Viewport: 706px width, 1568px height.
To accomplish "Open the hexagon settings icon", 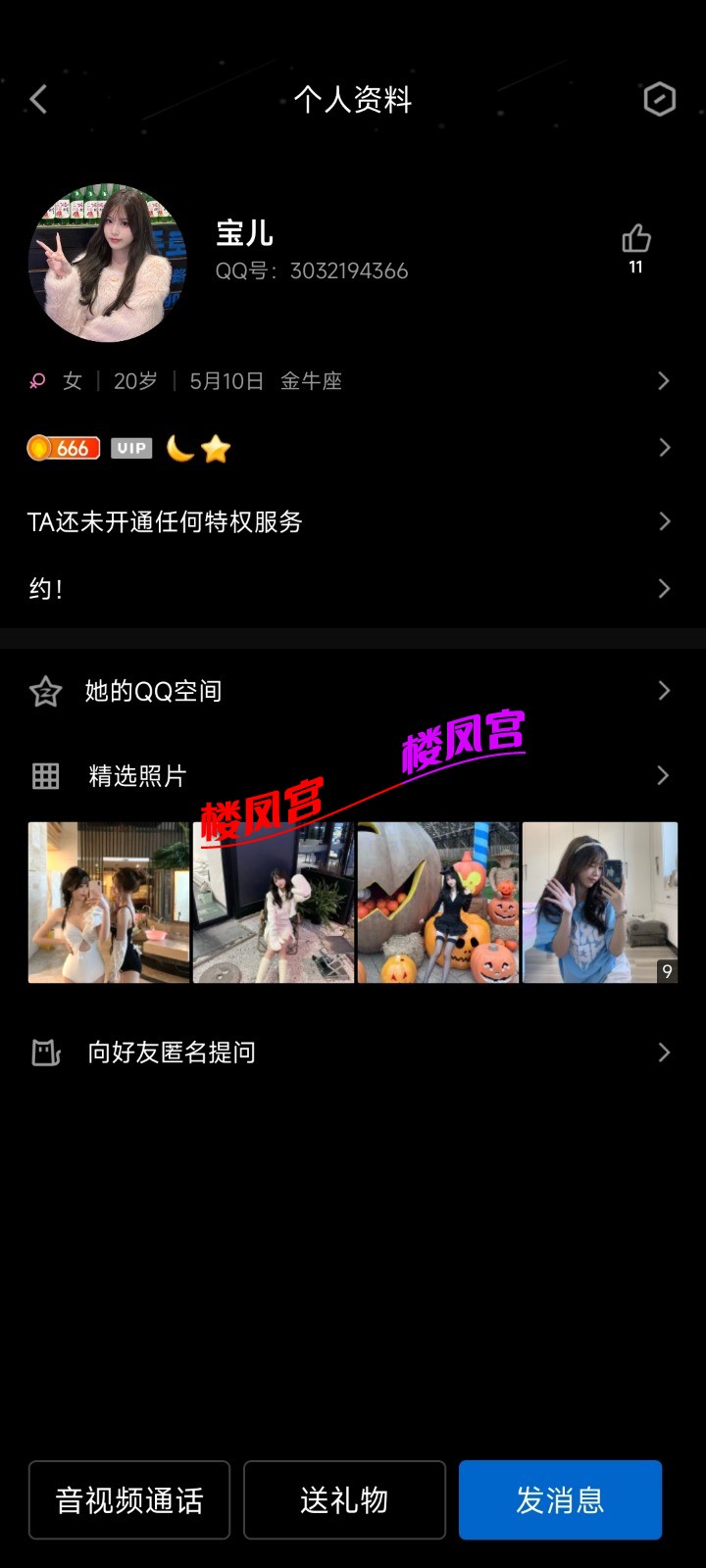I will pos(659,99).
